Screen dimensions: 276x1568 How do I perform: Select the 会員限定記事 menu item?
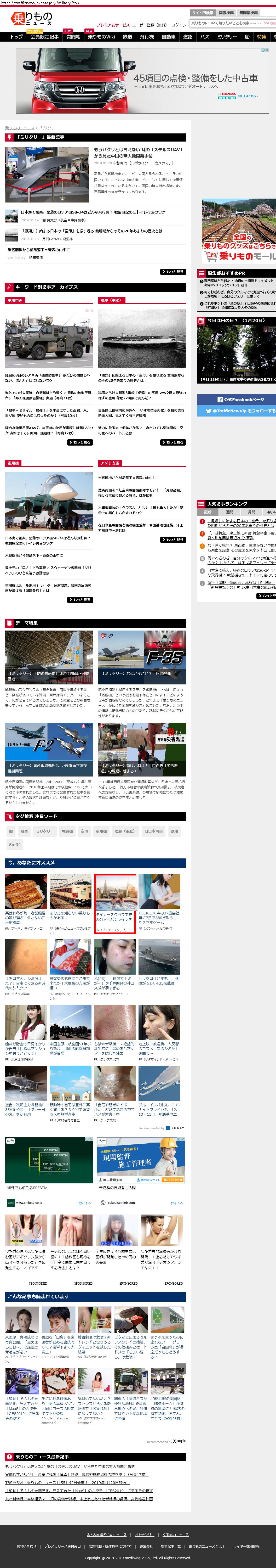click(45, 37)
